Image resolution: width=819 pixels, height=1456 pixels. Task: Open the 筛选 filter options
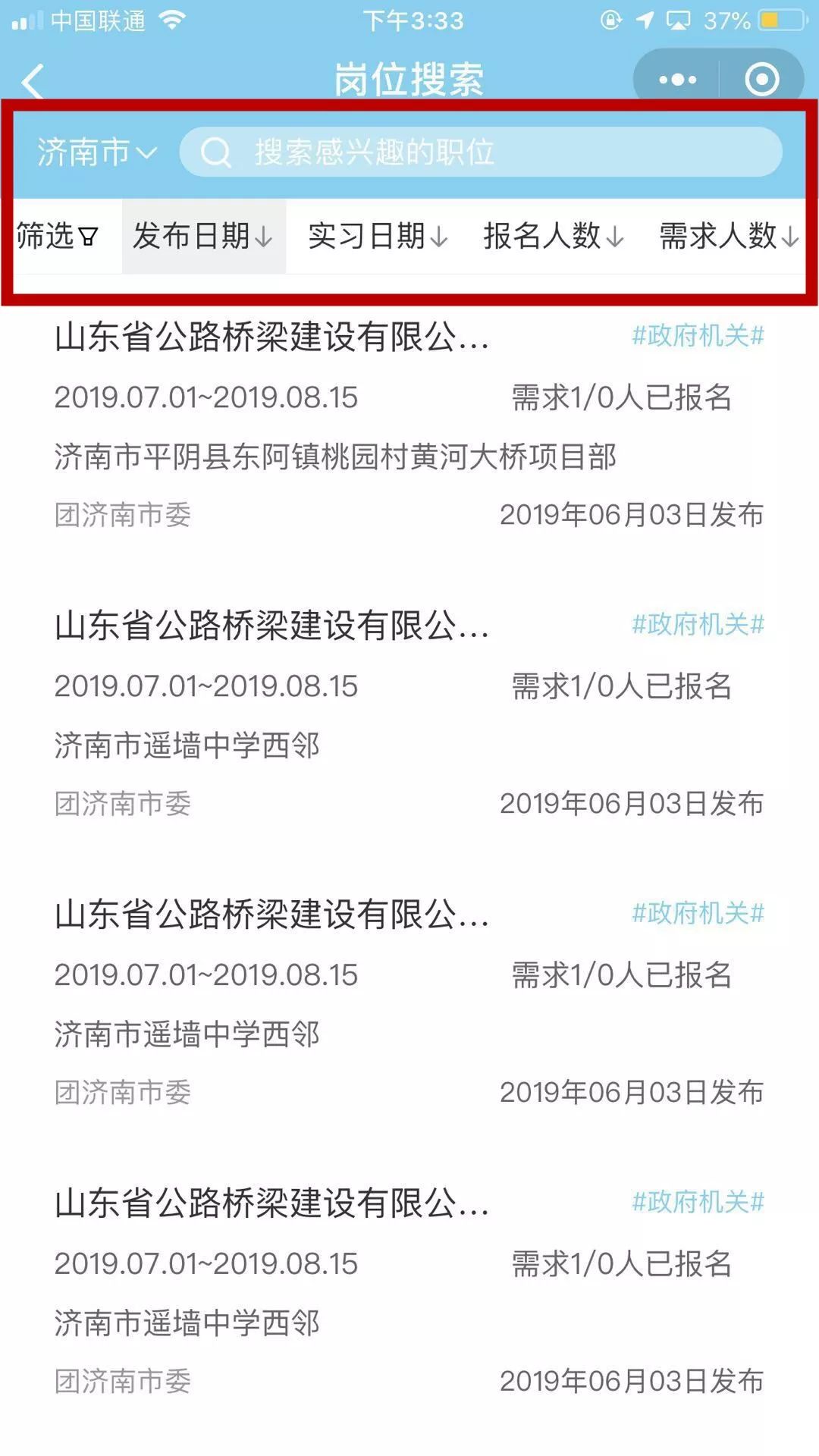click(58, 236)
